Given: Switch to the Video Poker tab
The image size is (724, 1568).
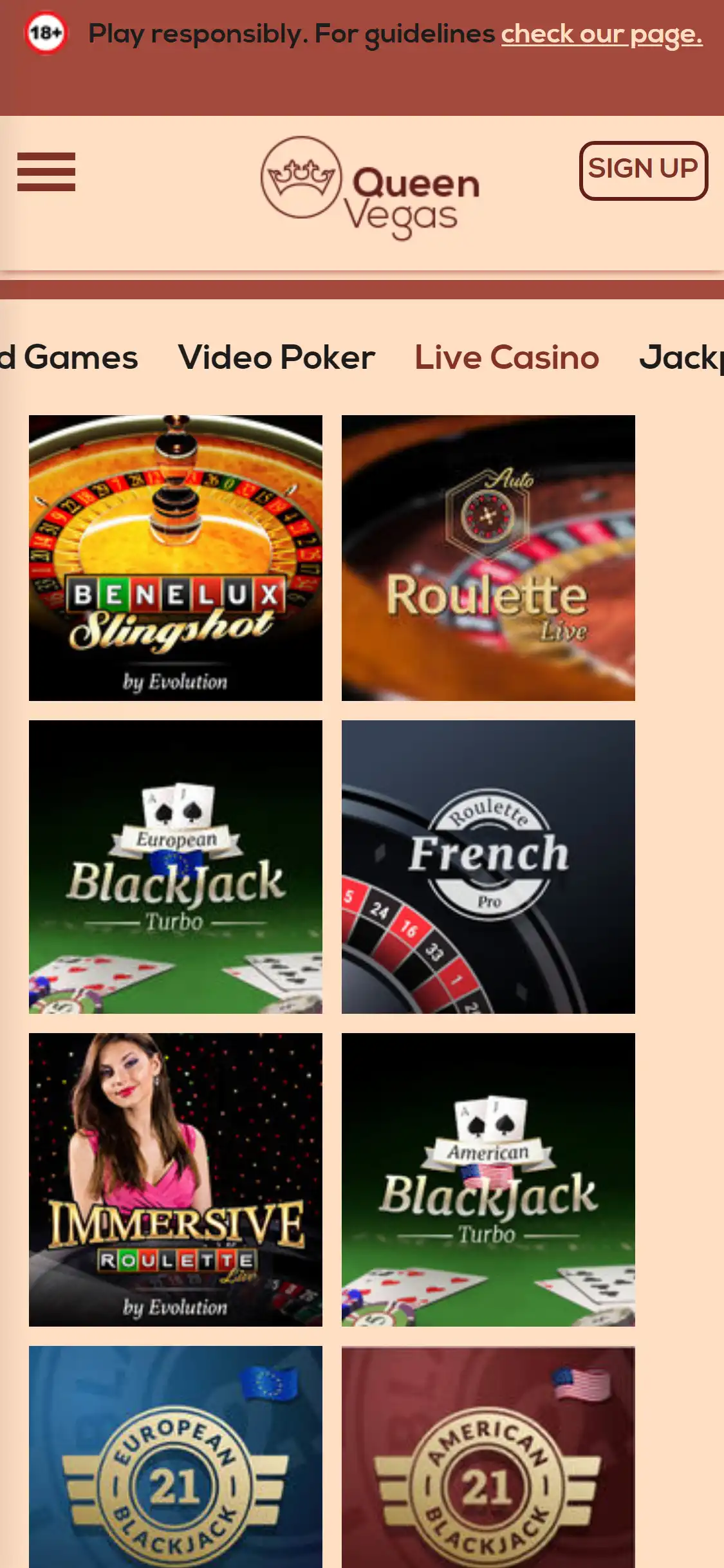Looking at the screenshot, I should pos(277,358).
